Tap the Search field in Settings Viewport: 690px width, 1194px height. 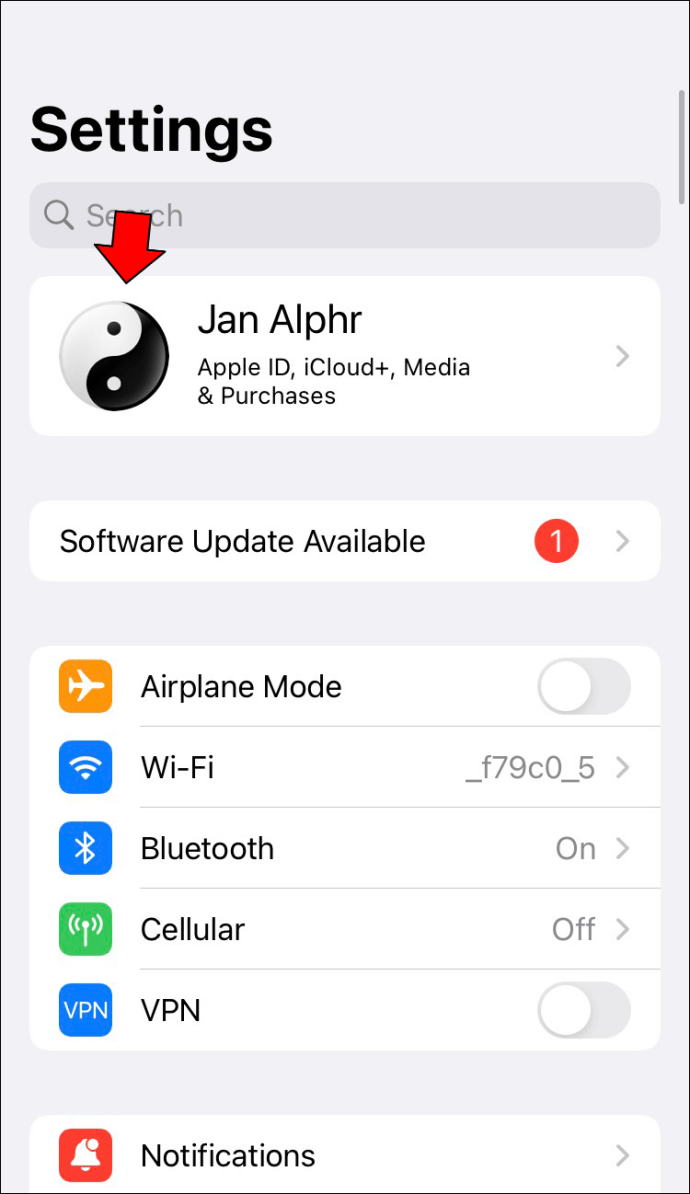coord(345,215)
